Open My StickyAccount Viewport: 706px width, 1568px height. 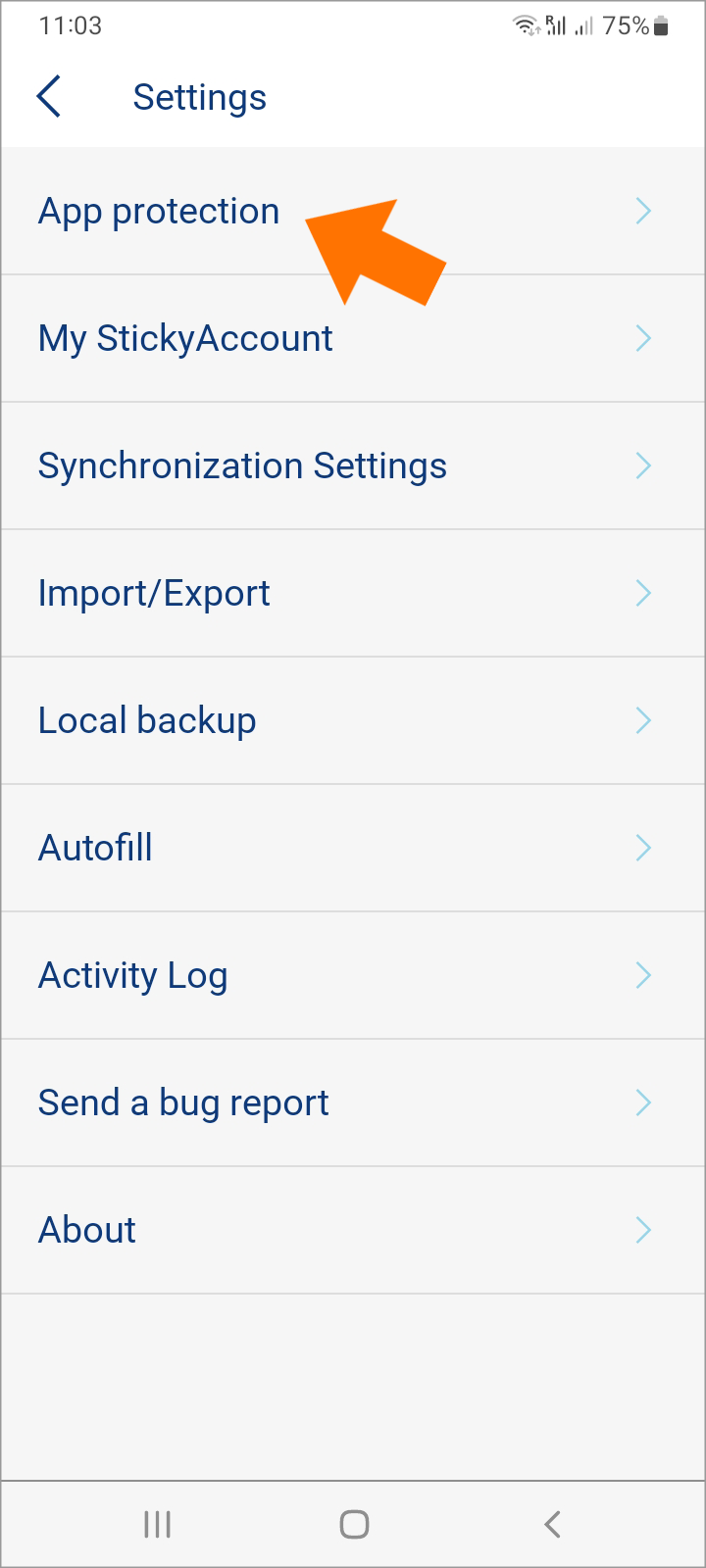click(x=353, y=338)
